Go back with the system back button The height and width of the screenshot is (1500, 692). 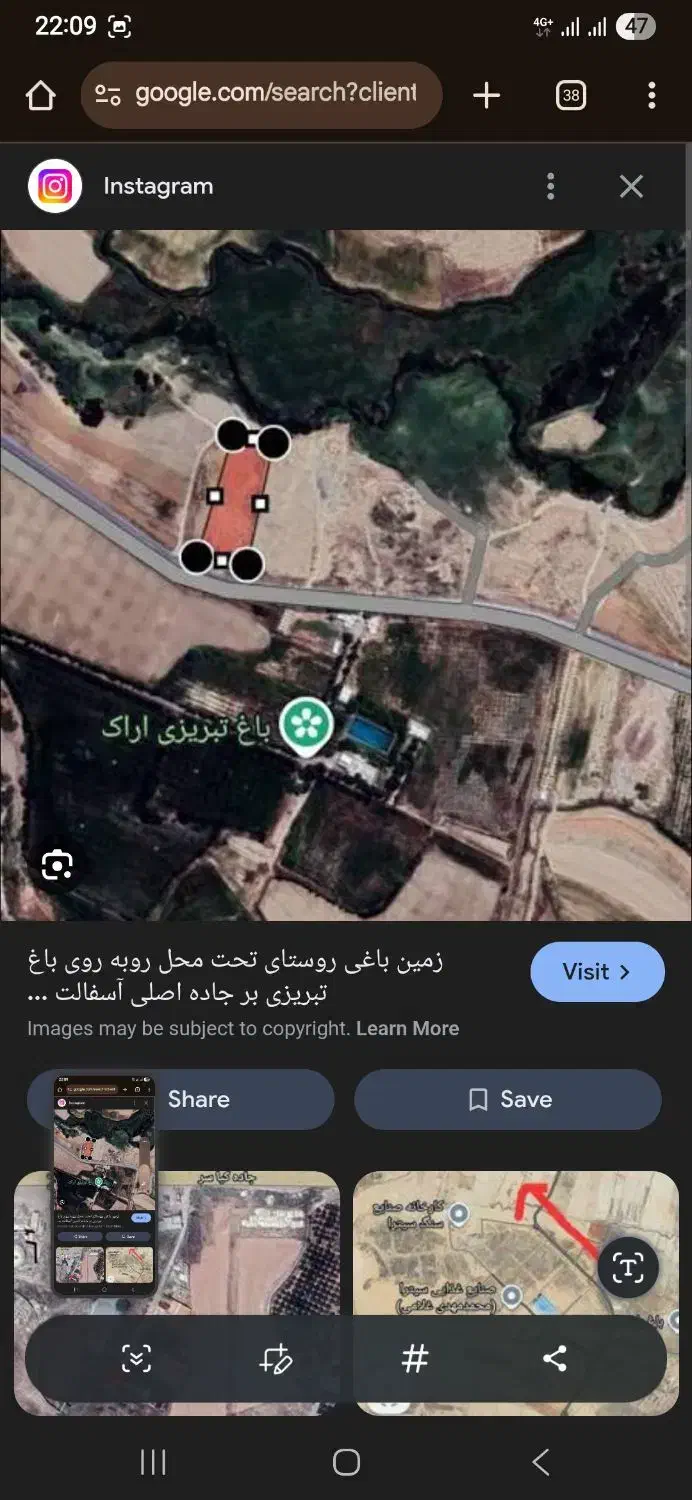pyautogui.click(x=540, y=1463)
